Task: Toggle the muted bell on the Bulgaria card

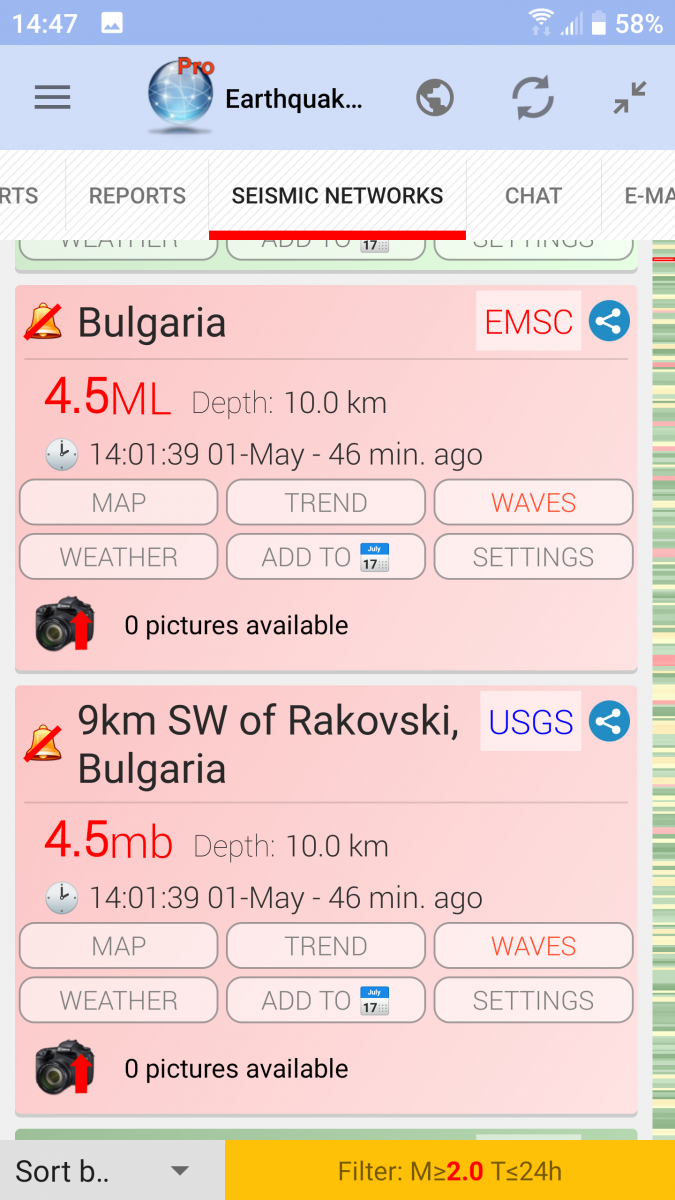Action: click(43, 322)
